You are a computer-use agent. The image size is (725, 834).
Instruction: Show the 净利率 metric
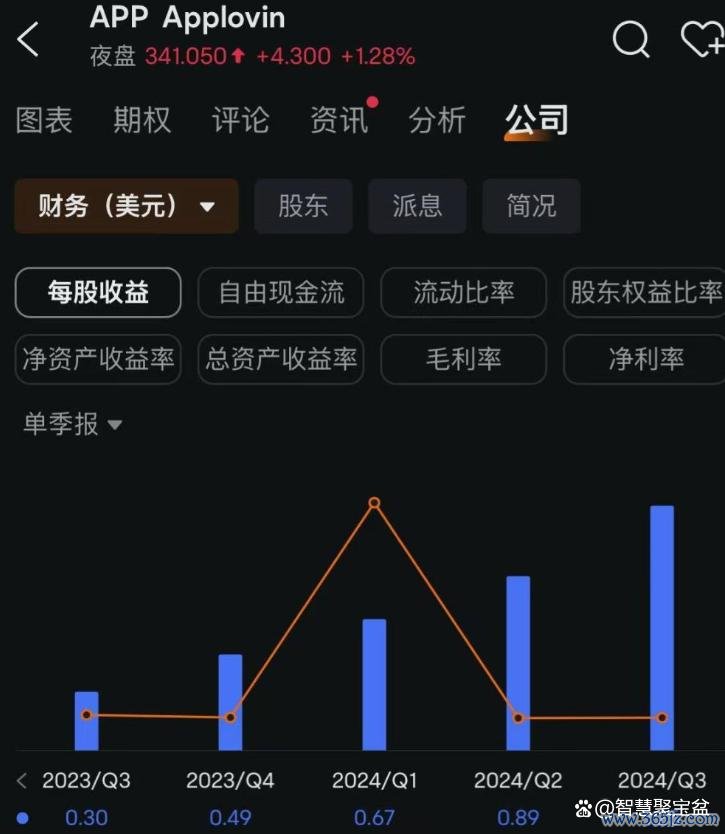tap(646, 359)
